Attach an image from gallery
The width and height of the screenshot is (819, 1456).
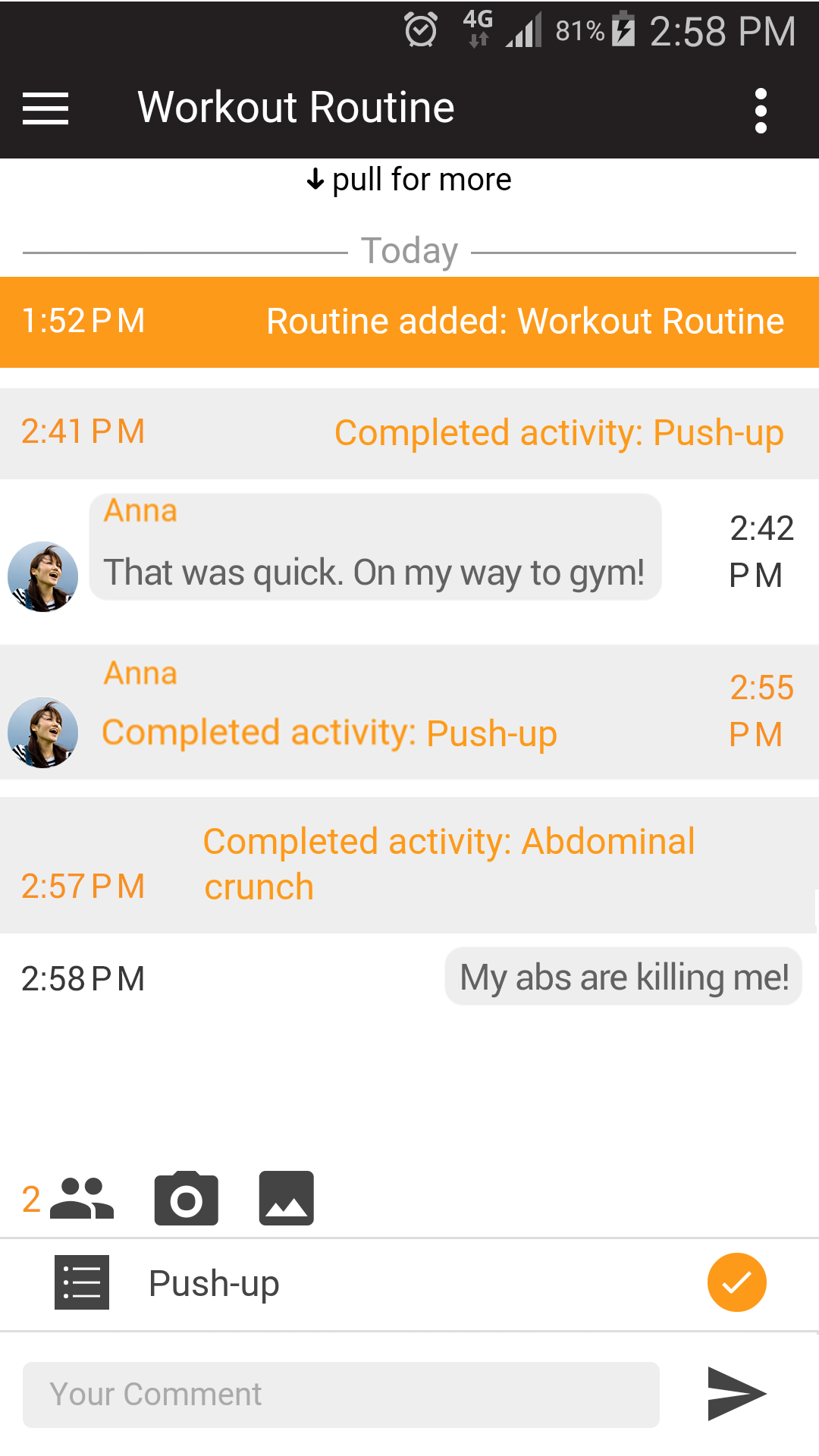tap(287, 1198)
